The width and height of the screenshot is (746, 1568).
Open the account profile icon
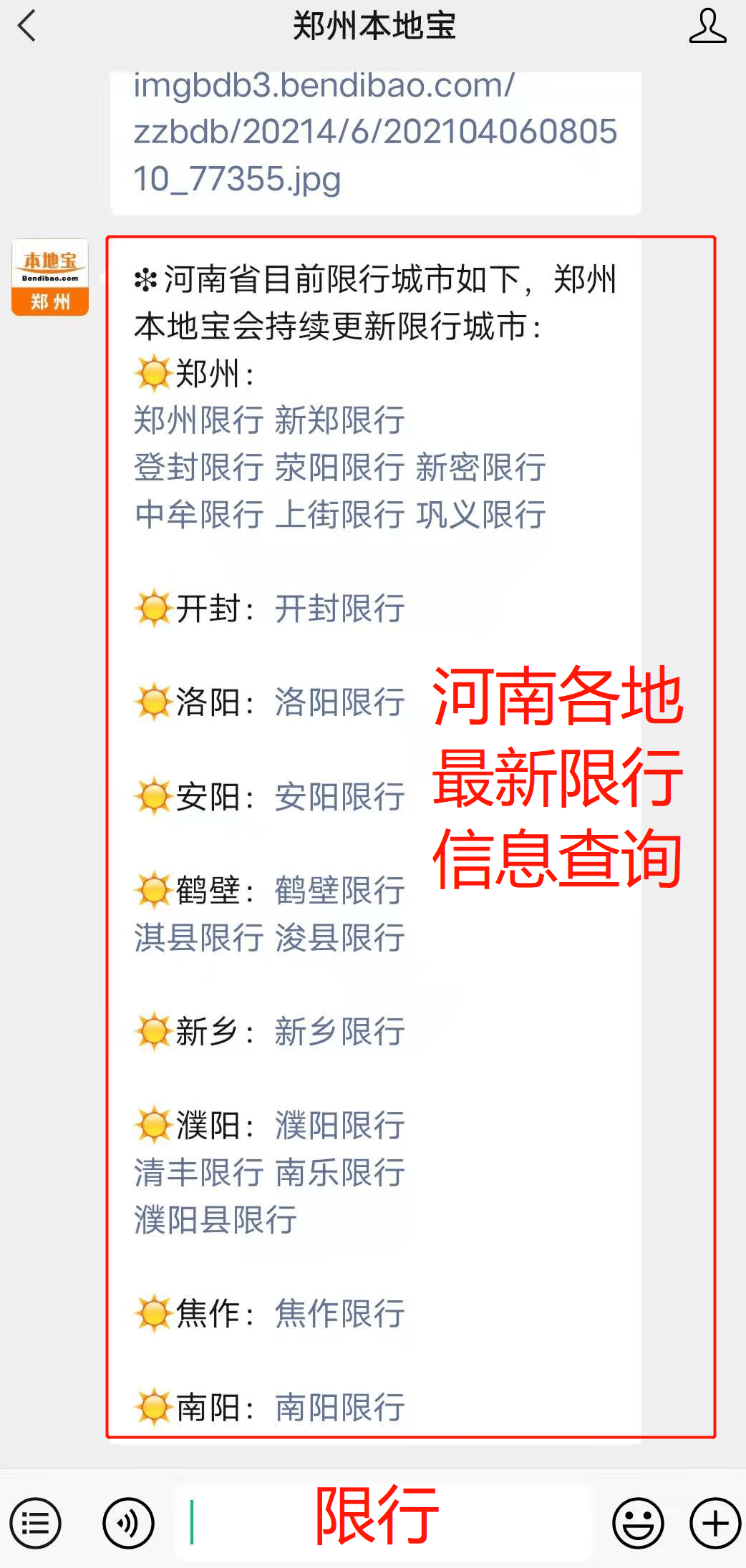coord(707,26)
